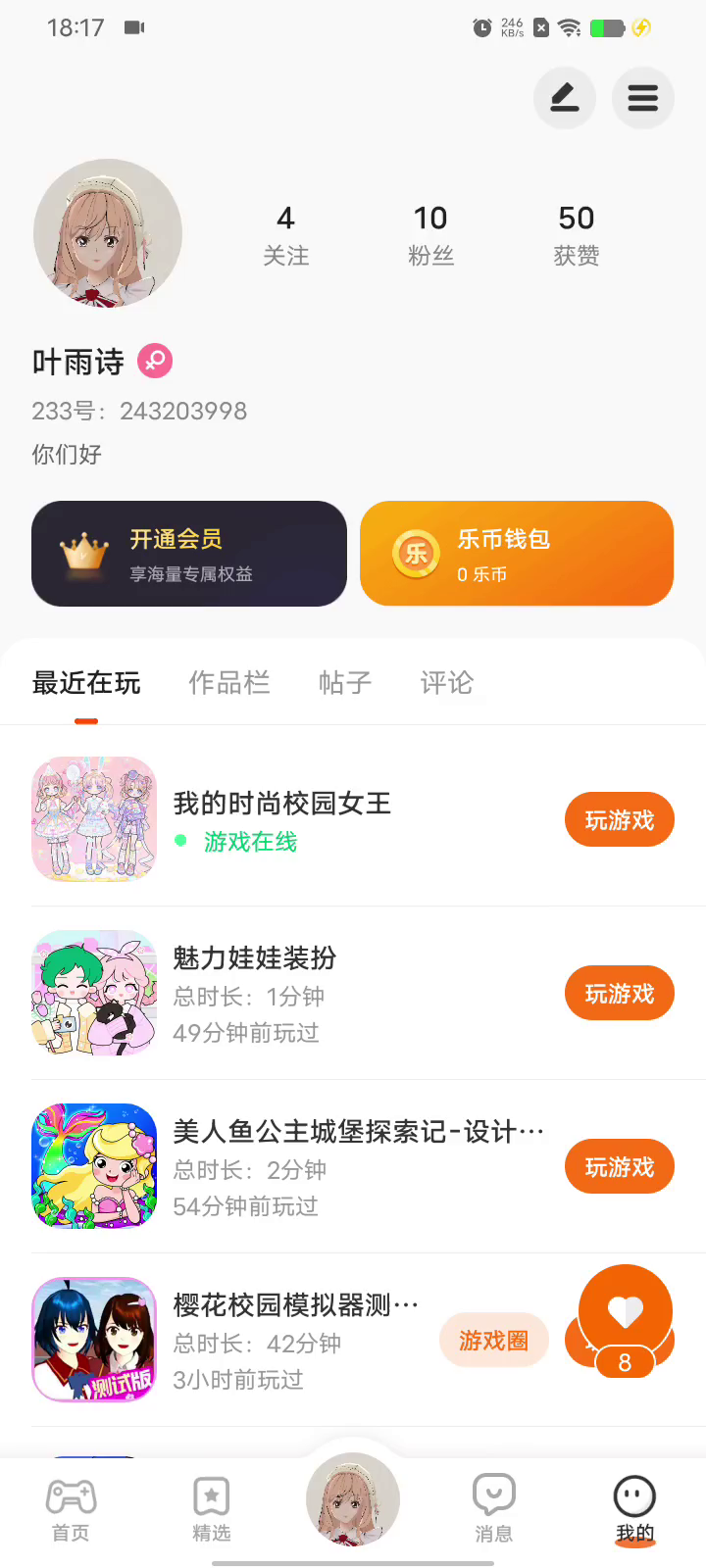Go to the 首页 home tab

click(x=71, y=1509)
